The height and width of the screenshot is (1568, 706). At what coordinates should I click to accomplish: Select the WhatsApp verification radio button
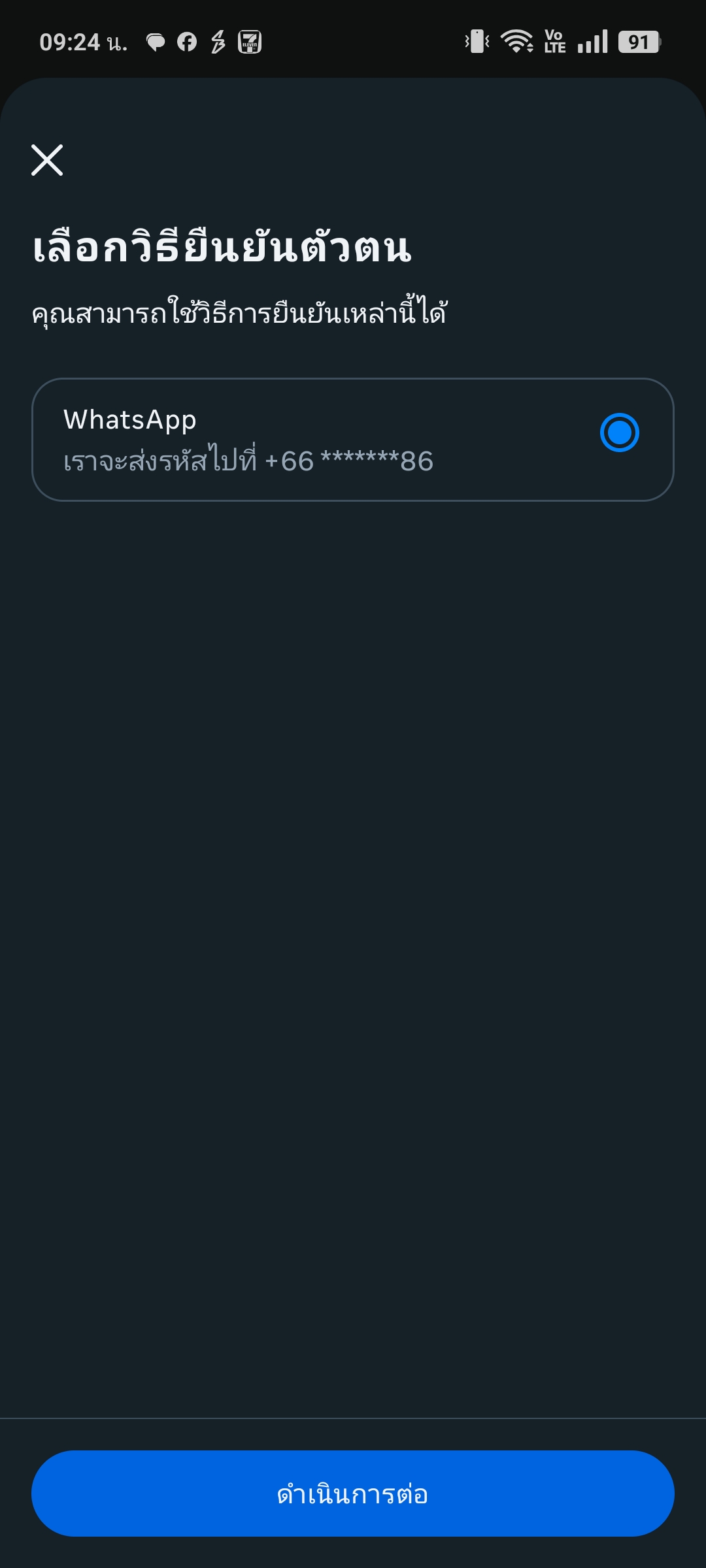619,433
